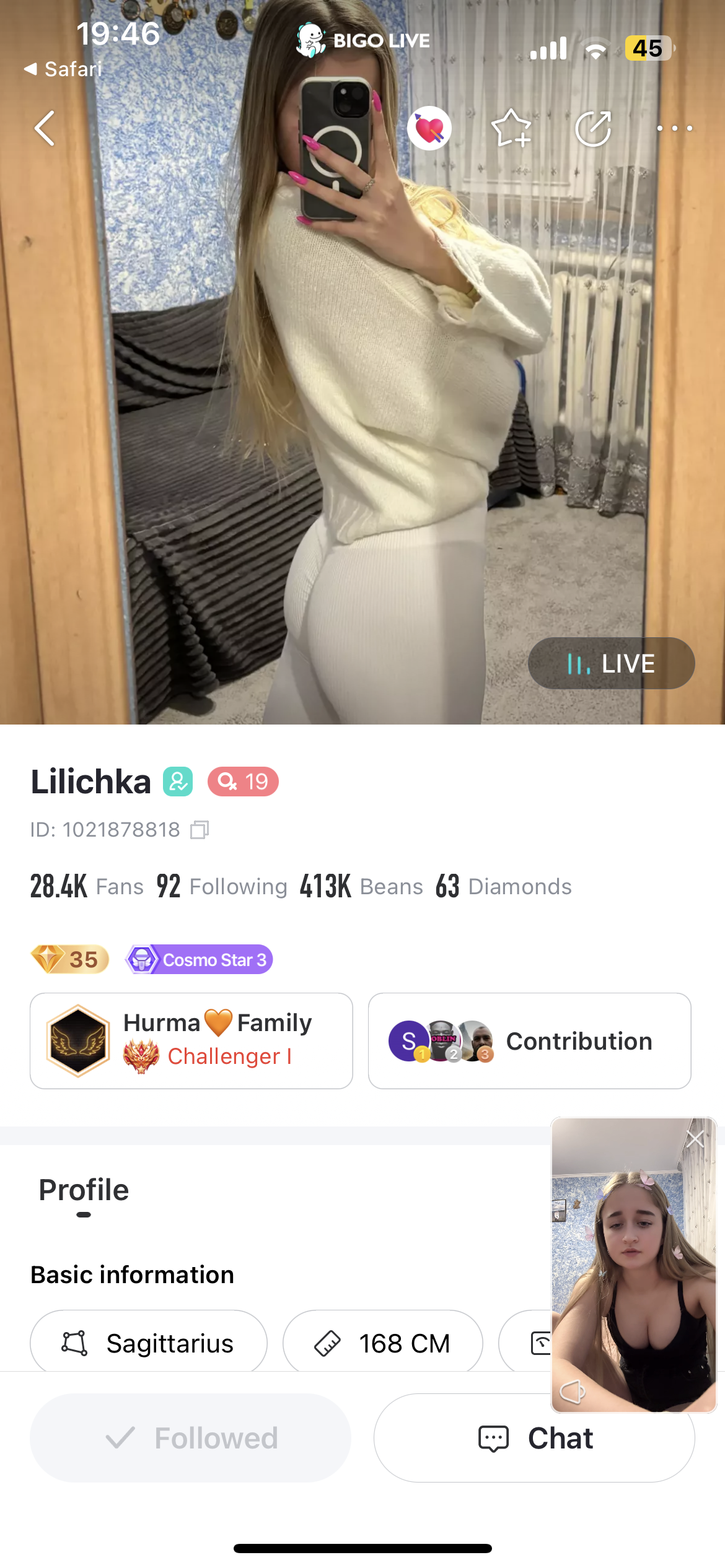Open the 92 Following list
Screen dimensions: 725x1568
[222, 886]
